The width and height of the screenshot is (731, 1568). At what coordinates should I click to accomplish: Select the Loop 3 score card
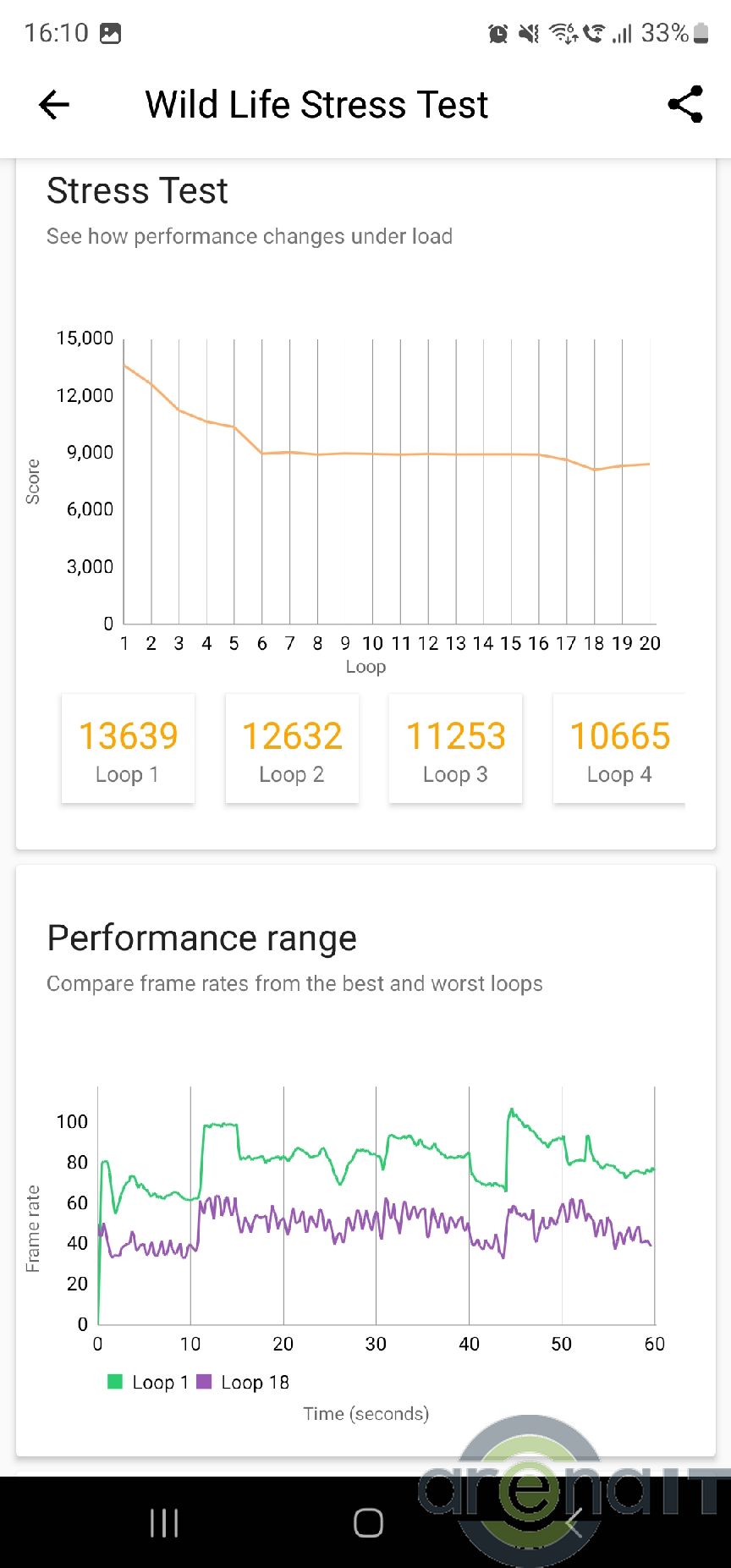(455, 749)
